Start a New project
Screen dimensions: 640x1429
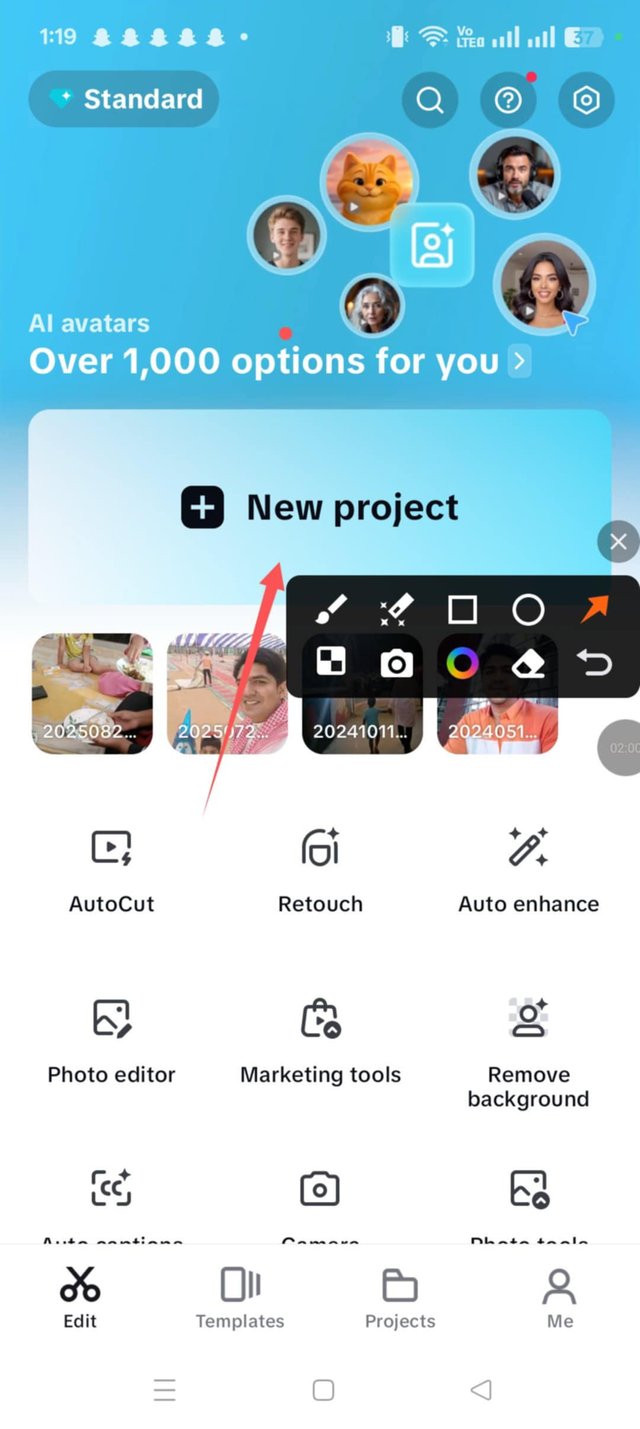(320, 507)
